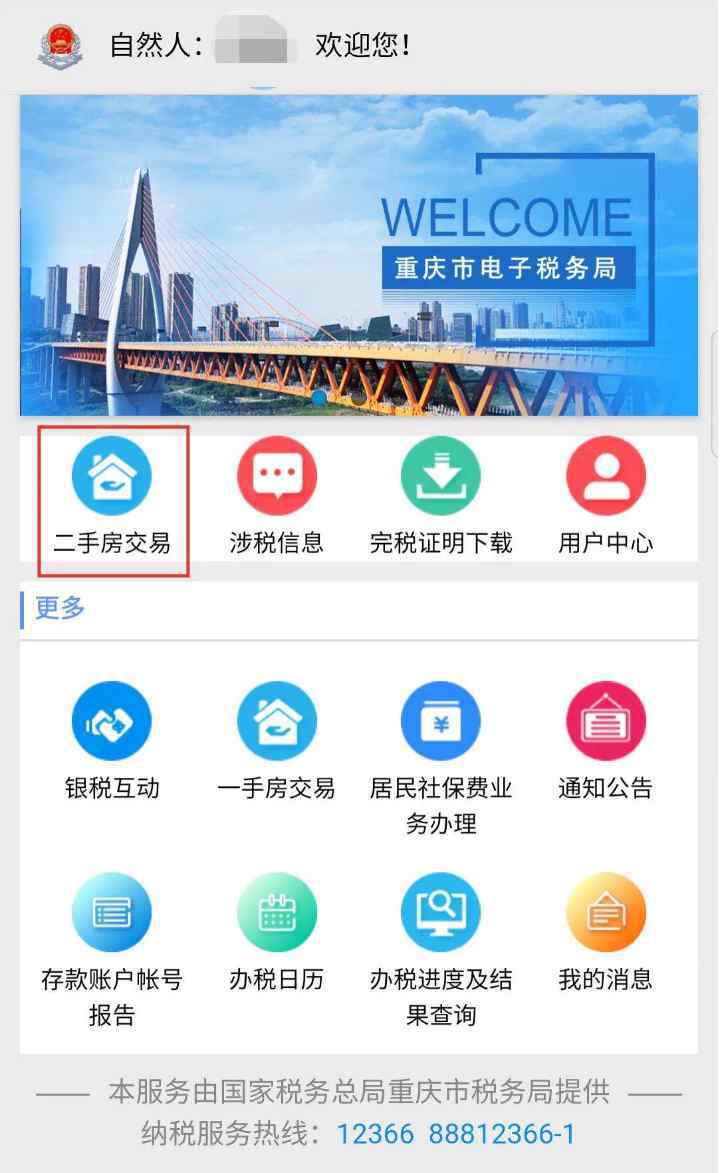Select 一手房交易

pyautogui.click(x=276, y=742)
